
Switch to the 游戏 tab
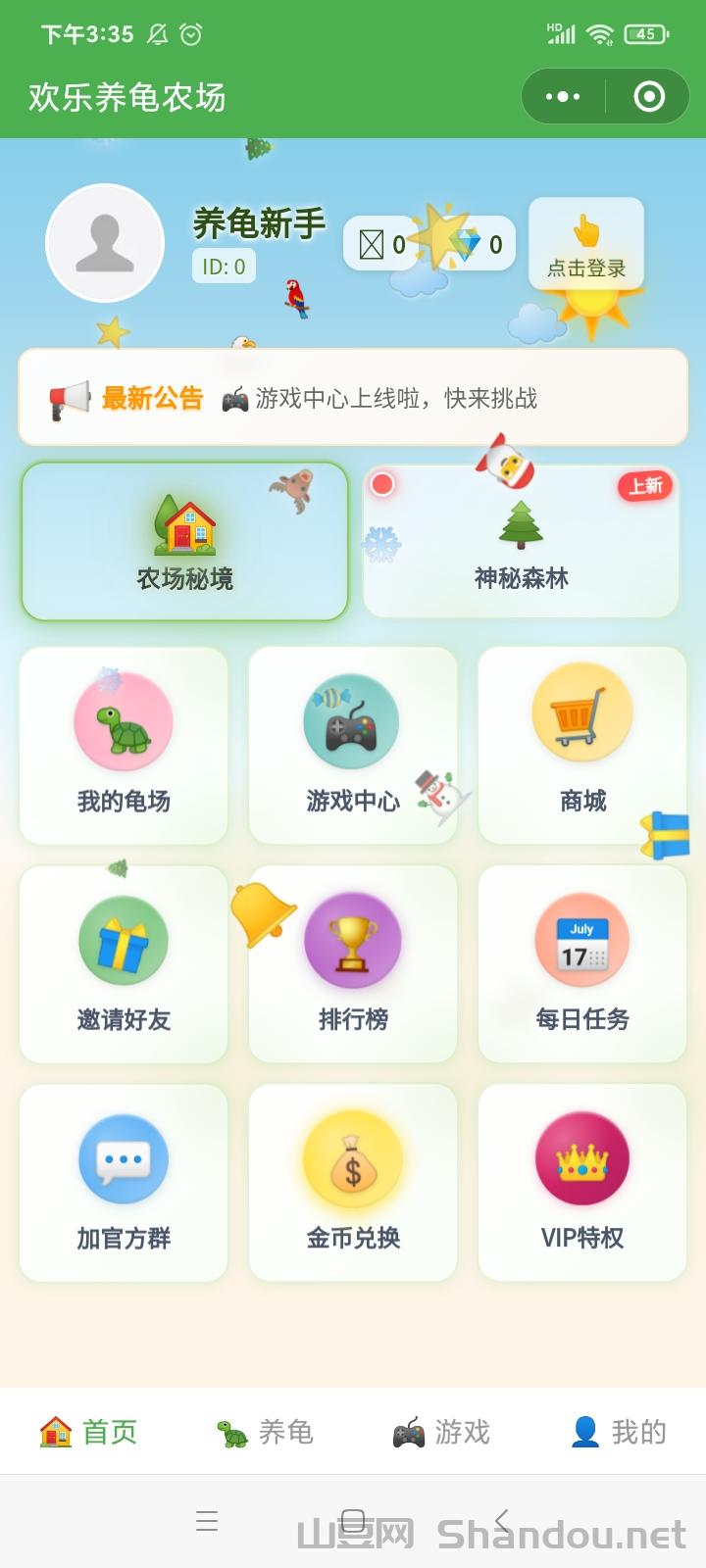tap(441, 1431)
